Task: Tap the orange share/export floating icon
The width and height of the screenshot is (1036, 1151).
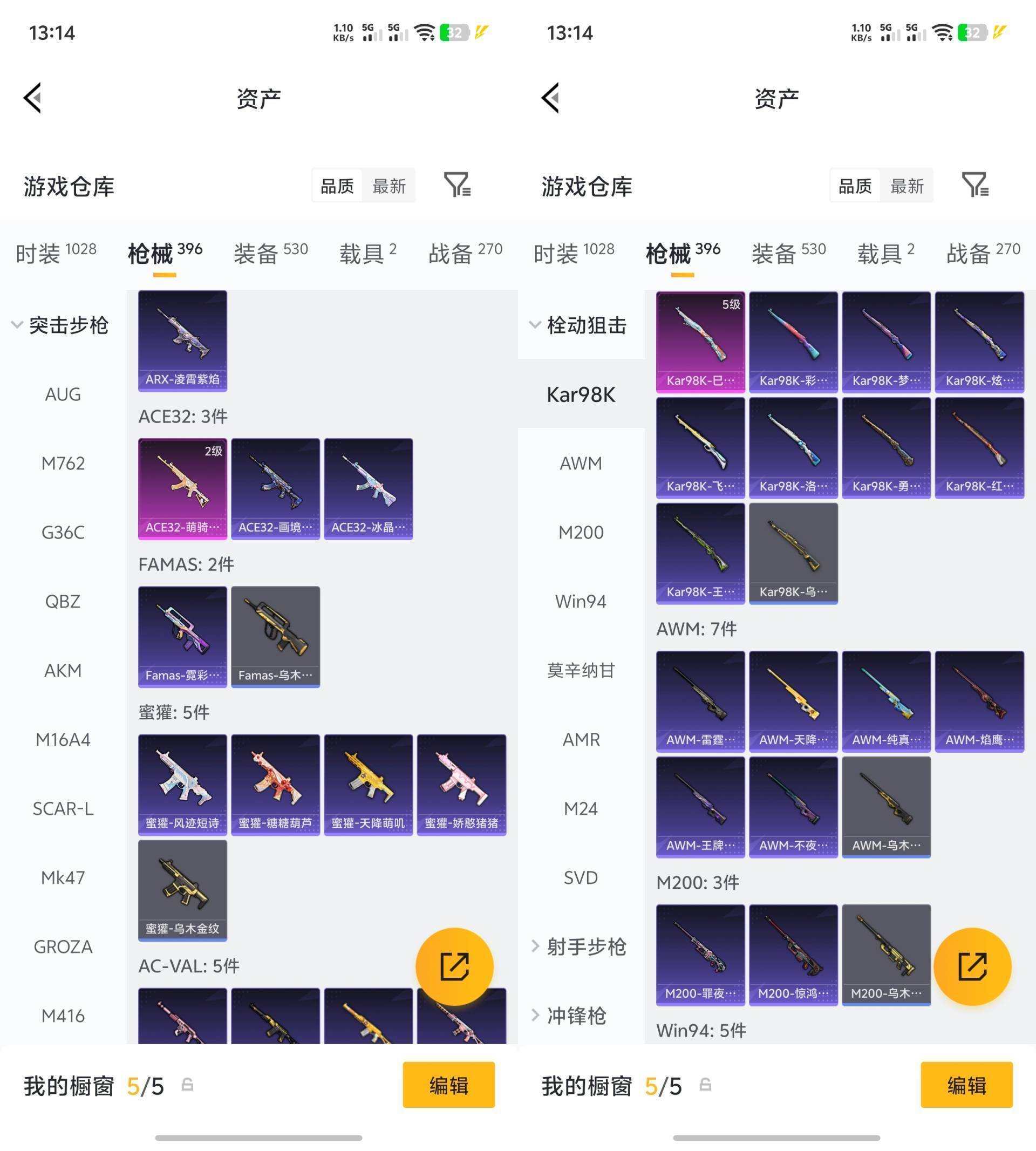Action: pyautogui.click(x=455, y=966)
